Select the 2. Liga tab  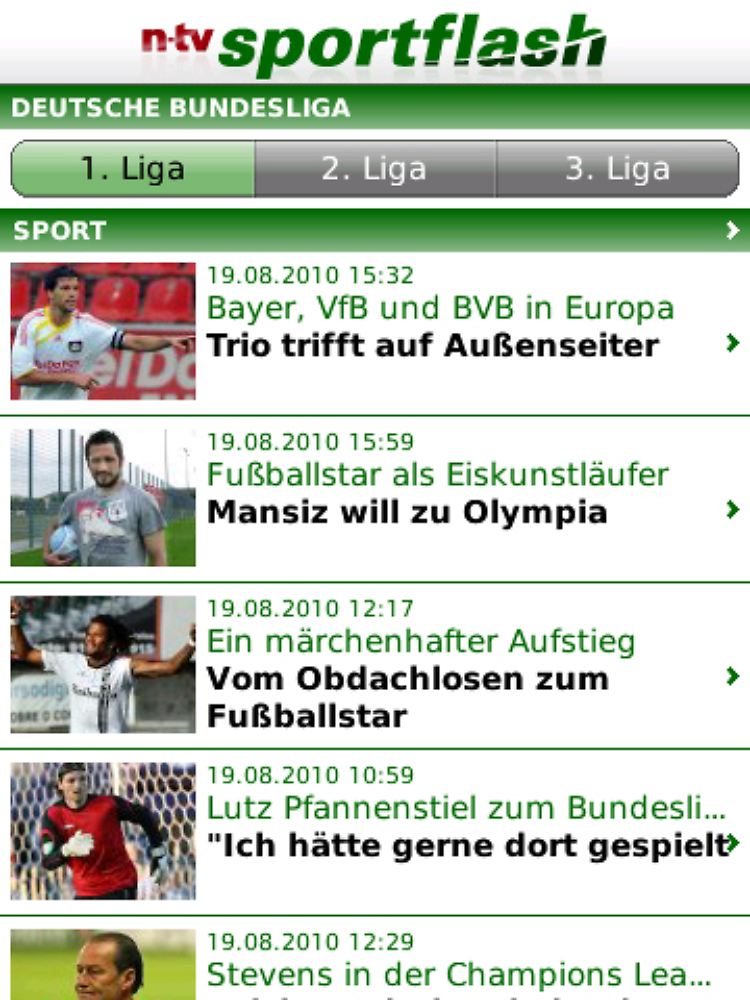pos(375,169)
